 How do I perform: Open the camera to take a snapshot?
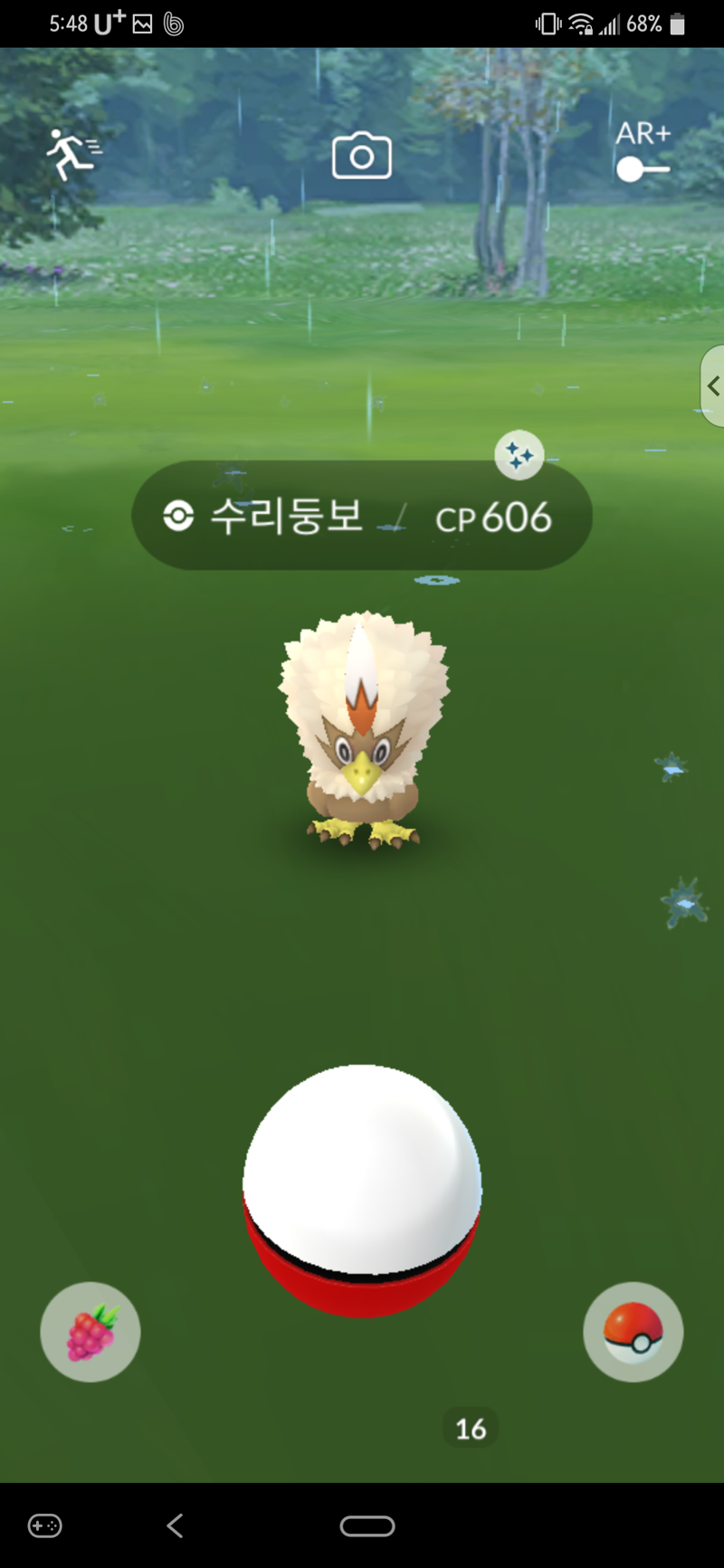(362, 156)
